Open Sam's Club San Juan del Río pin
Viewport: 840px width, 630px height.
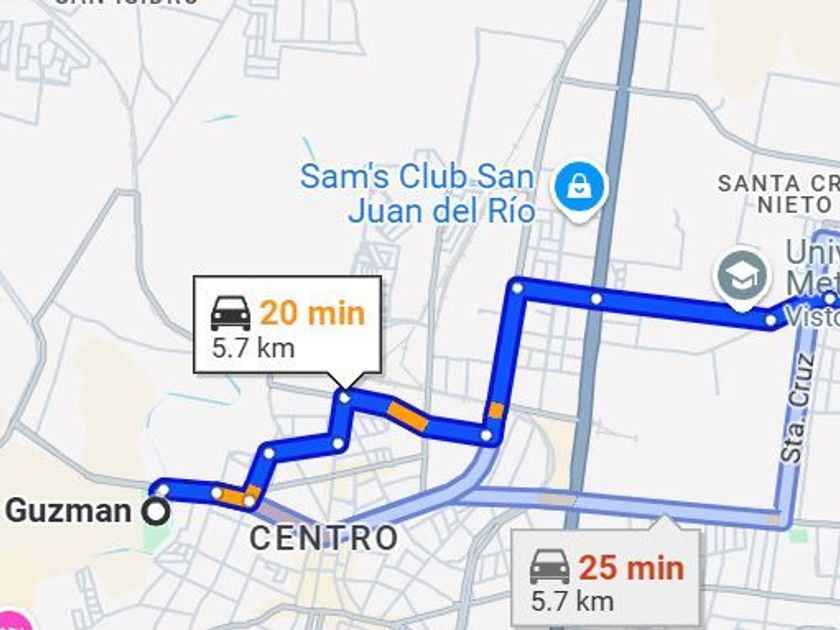tap(578, 185)
